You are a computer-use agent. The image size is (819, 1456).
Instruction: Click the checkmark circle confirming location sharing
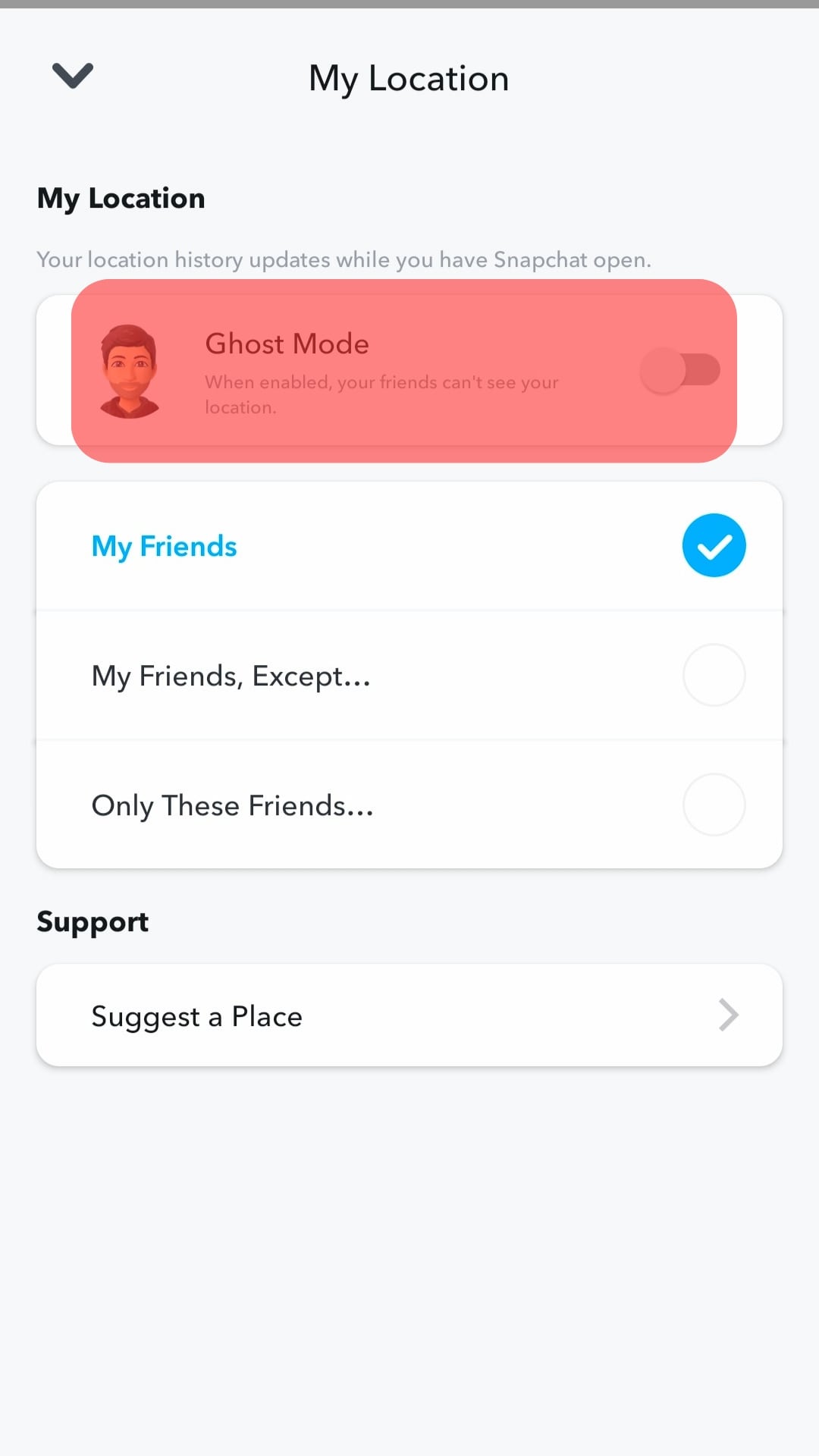pyautogui.click(x=713, y=544)
